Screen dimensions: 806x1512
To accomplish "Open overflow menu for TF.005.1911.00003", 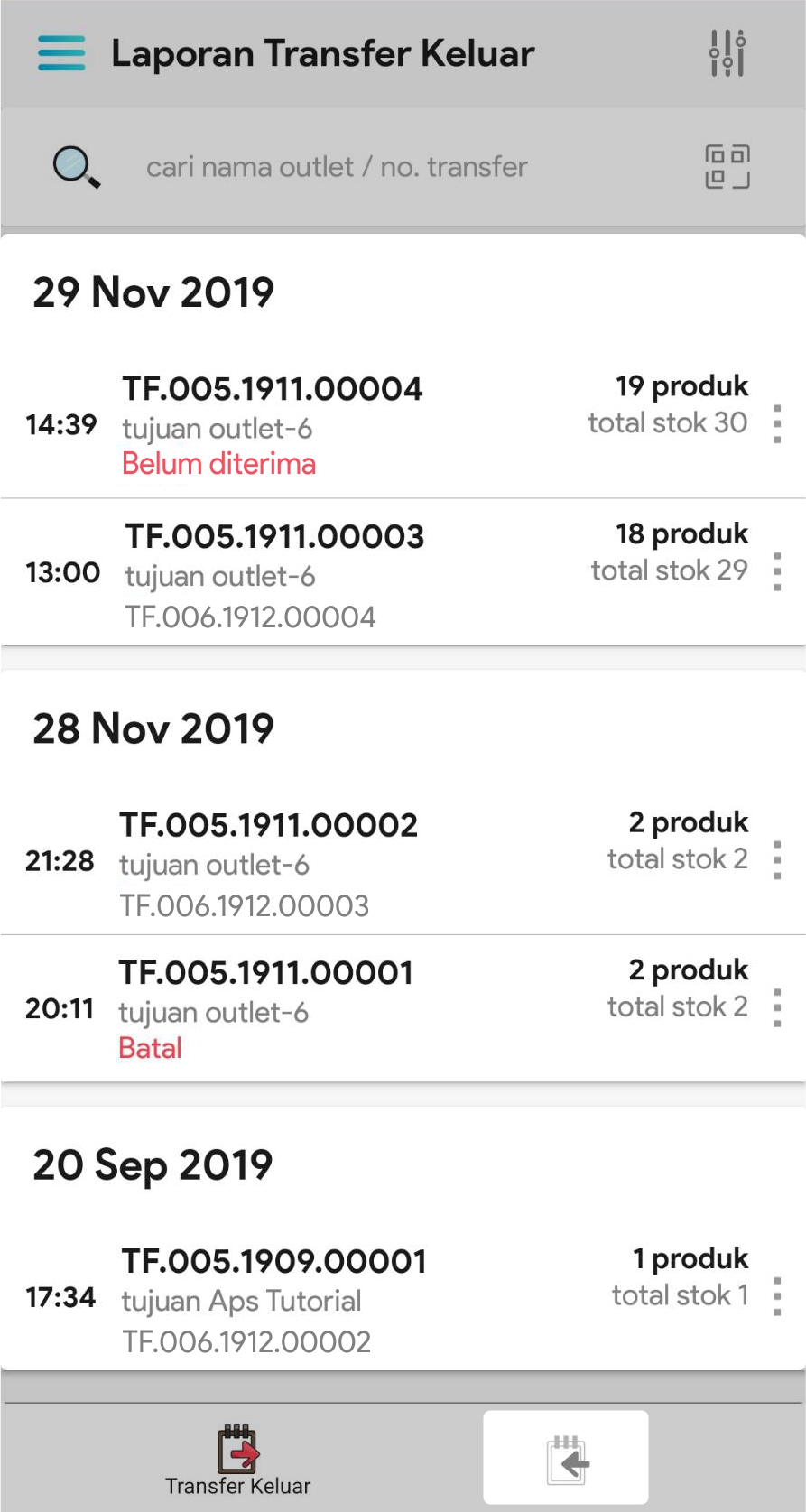I will [776, 571].
